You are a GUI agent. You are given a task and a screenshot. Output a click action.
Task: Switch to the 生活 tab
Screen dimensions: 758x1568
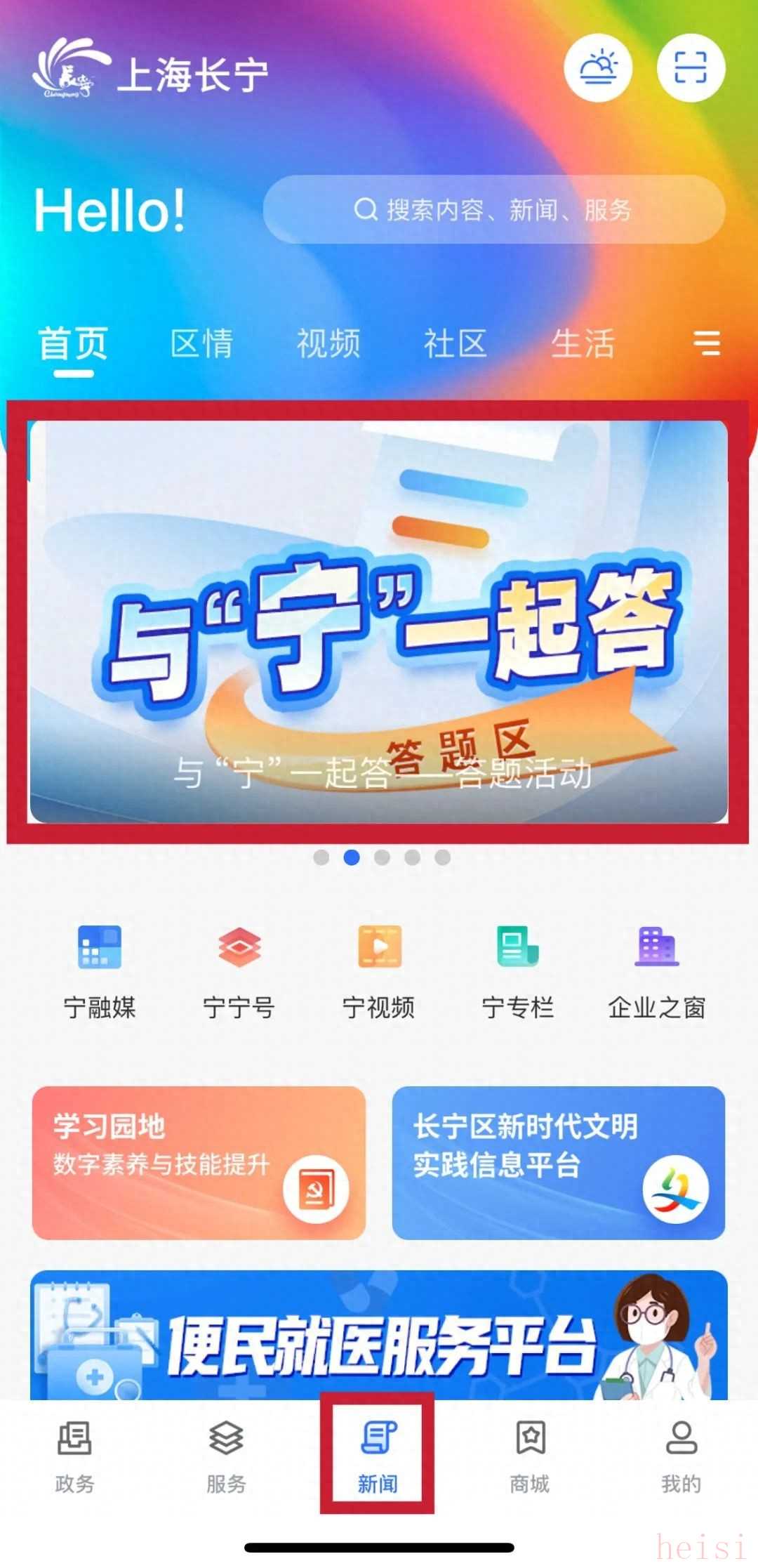pyautogui.click(x=583, y=344)
